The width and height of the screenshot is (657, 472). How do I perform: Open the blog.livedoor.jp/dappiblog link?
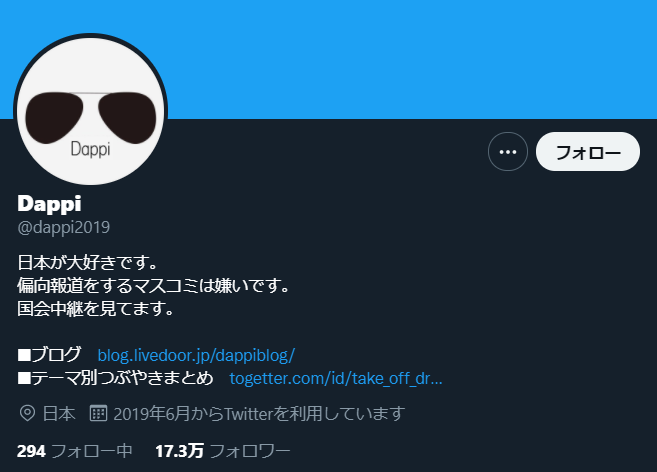click(196, 355)
